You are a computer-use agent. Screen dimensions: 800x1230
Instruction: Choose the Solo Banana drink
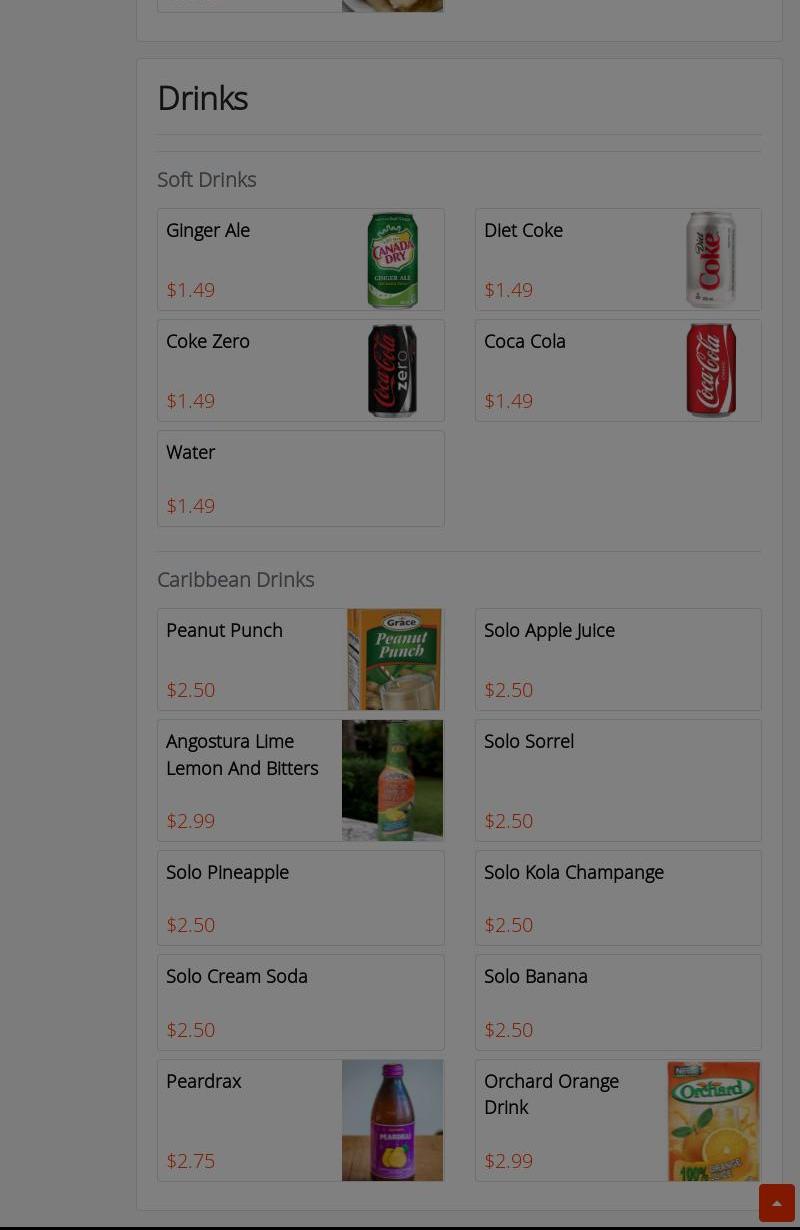click(617, 1002)
